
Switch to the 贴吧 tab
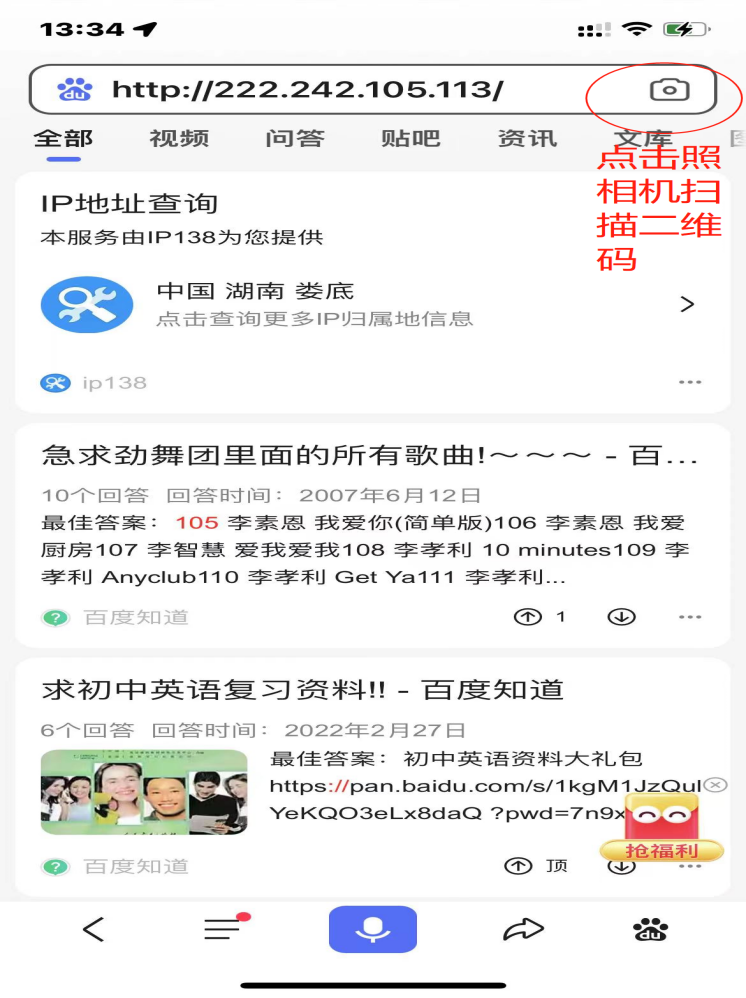click(410, 138)
